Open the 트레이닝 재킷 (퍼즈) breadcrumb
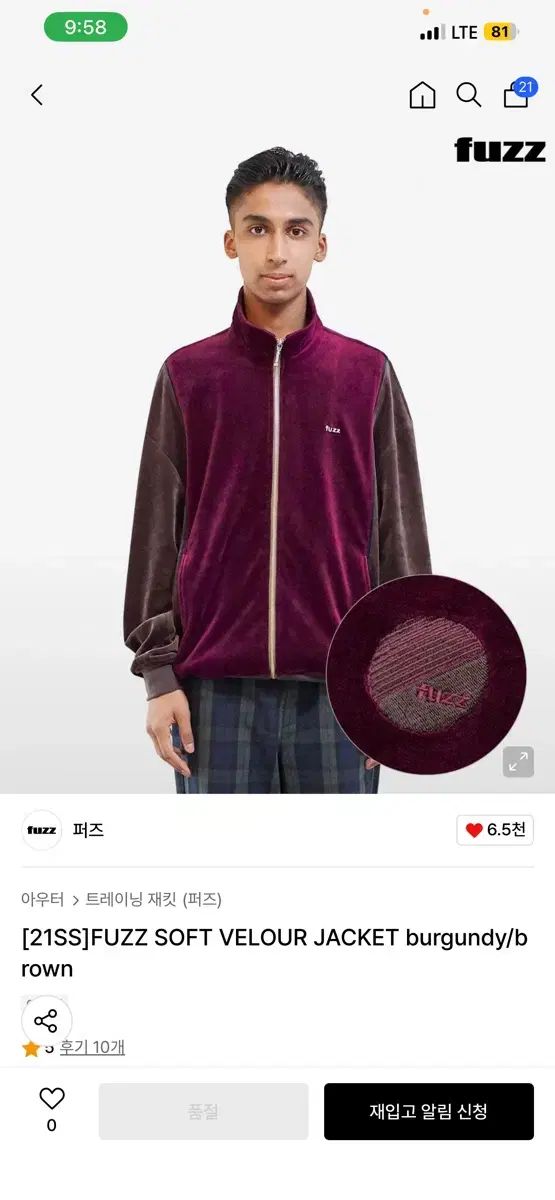This screenshot has height=1200, width=555. (x=154, y=899)
